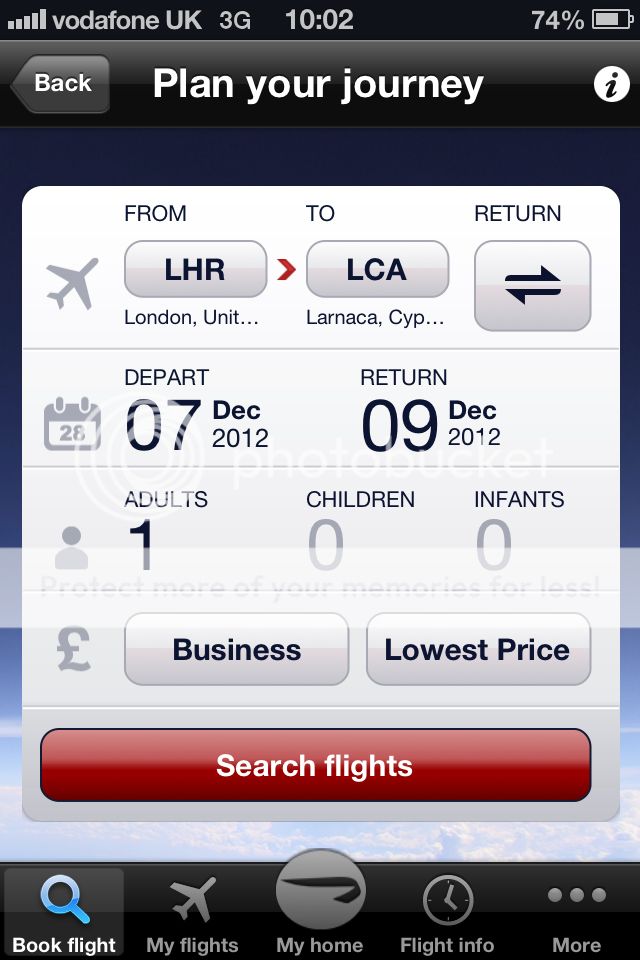Start the Search flights query
The width and height of the screenshot is (640, 960).
click(x=315, y=766)
